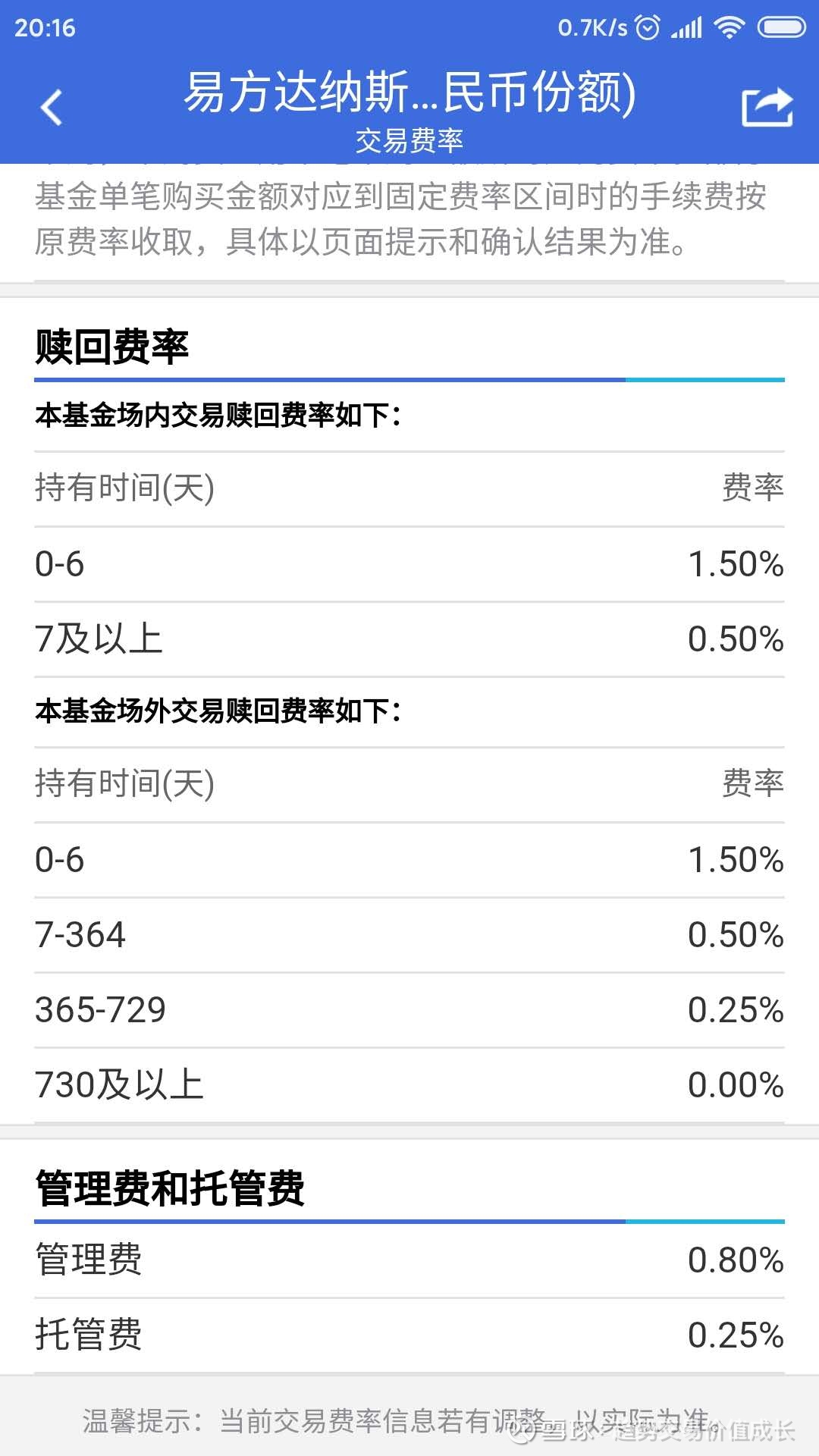819x1456 pixels.
Task: Tap the back arrow to return
Action: coord(50,106)
